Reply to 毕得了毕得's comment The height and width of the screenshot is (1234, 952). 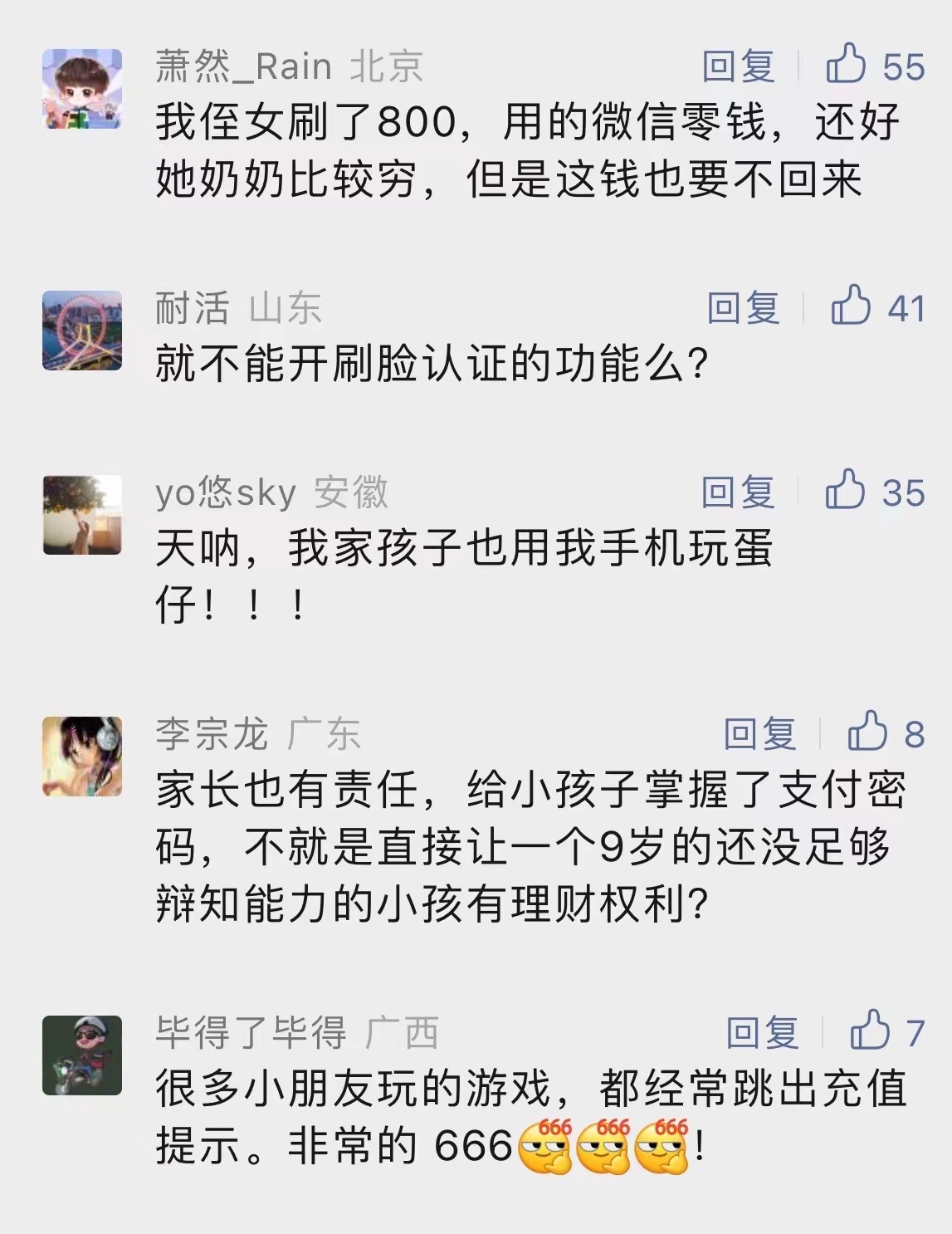coord(762,1032)
